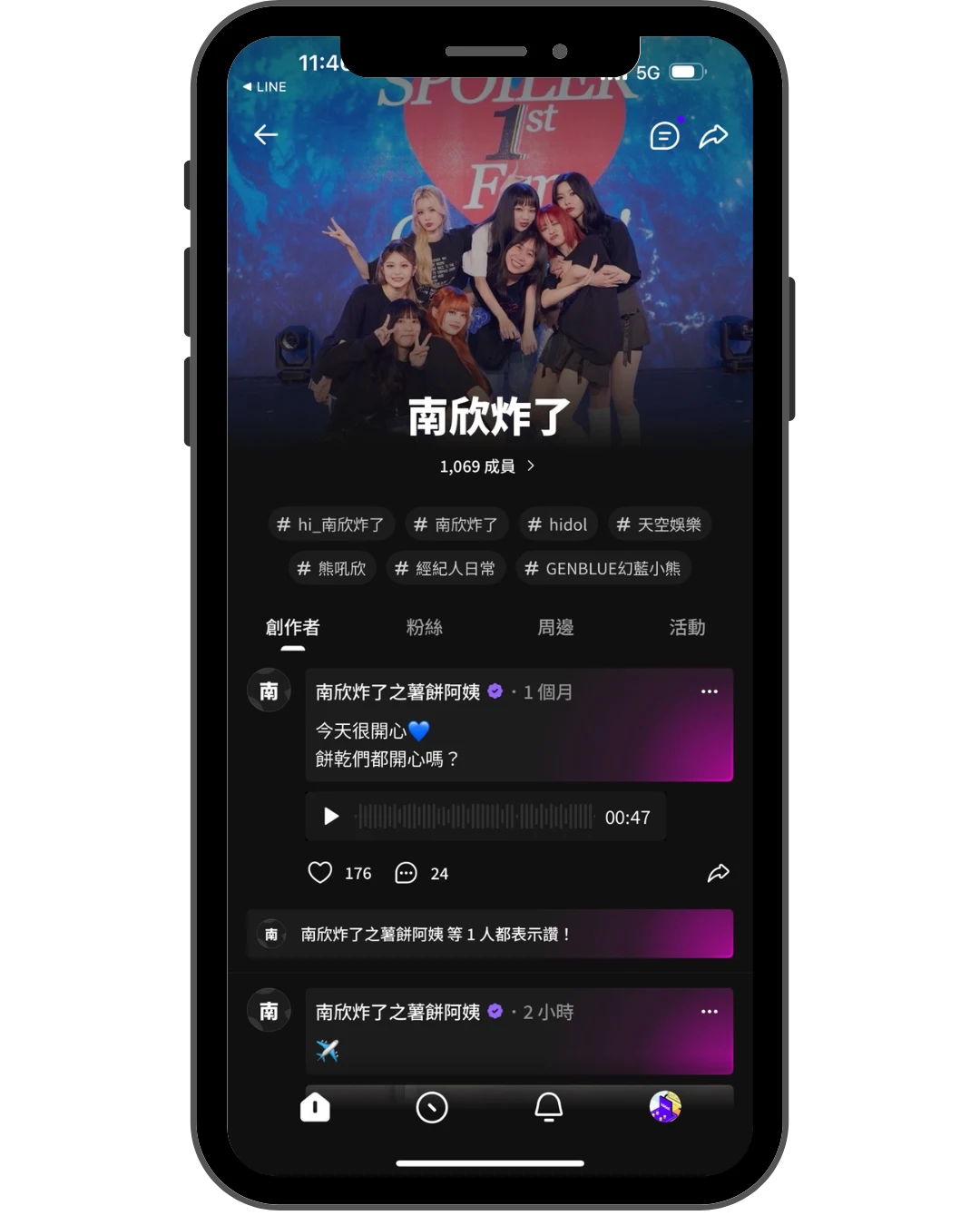
Task: Switch to the 周邊 tab
Action: tap(555, 627)
